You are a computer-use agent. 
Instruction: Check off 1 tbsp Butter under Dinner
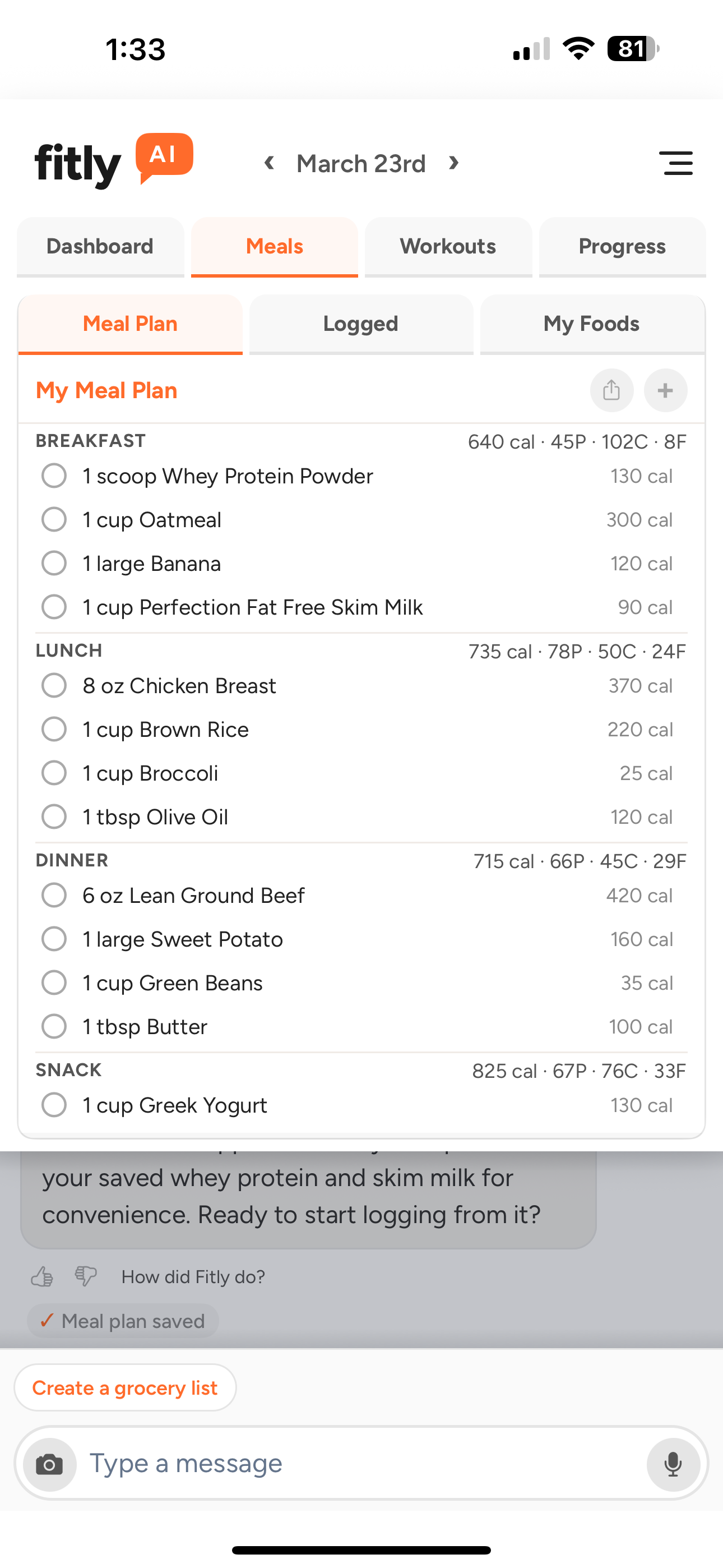[x=54, y=1026]
